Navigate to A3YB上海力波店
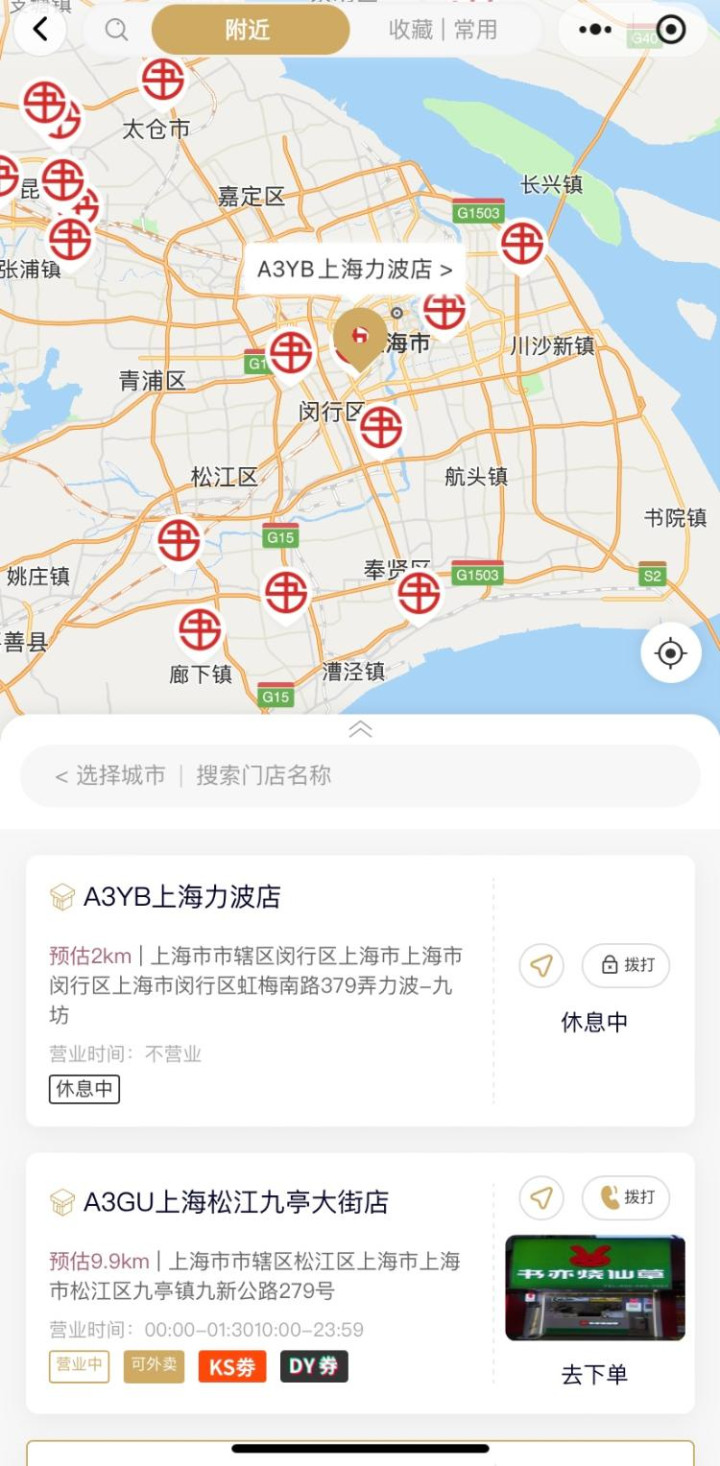Screen dimensions: 720x1466 coord(541,966)
